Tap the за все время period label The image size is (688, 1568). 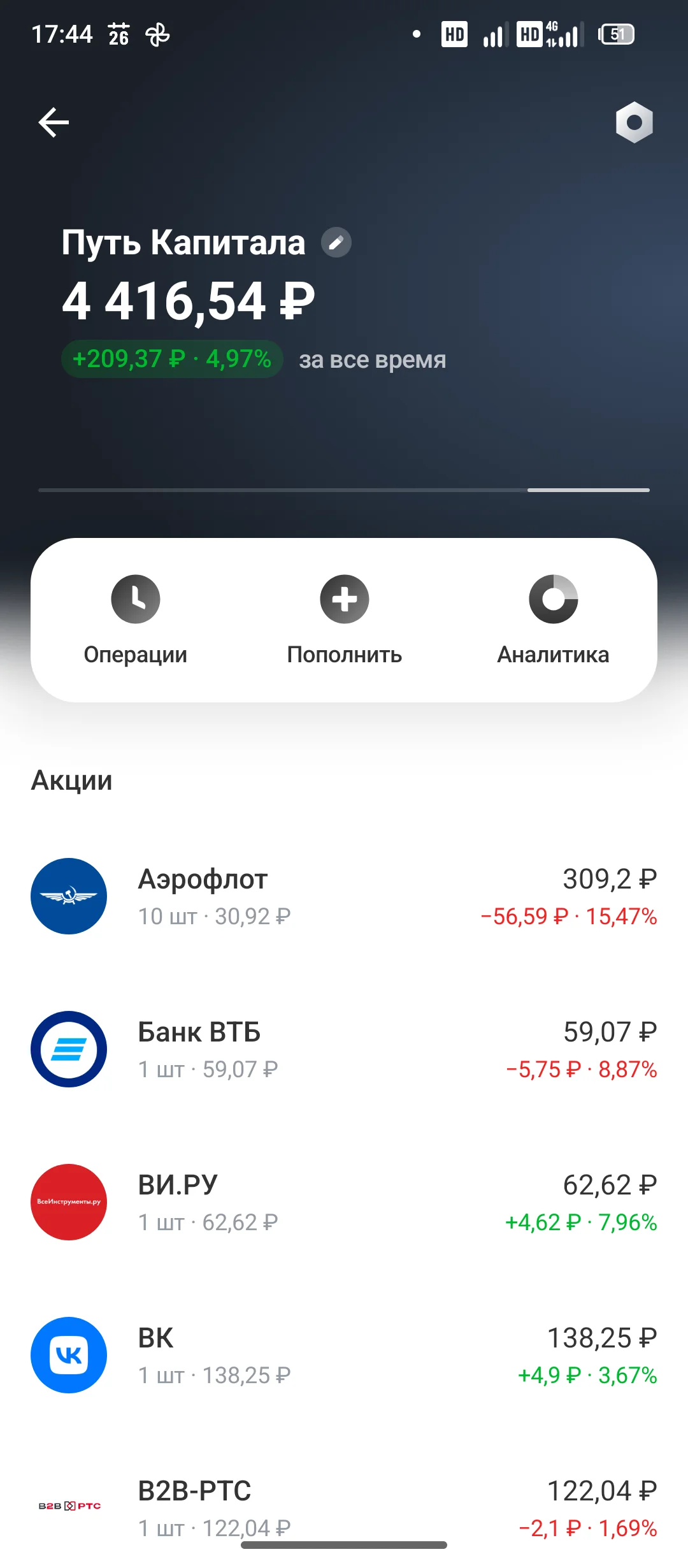(x=373, y=359)
